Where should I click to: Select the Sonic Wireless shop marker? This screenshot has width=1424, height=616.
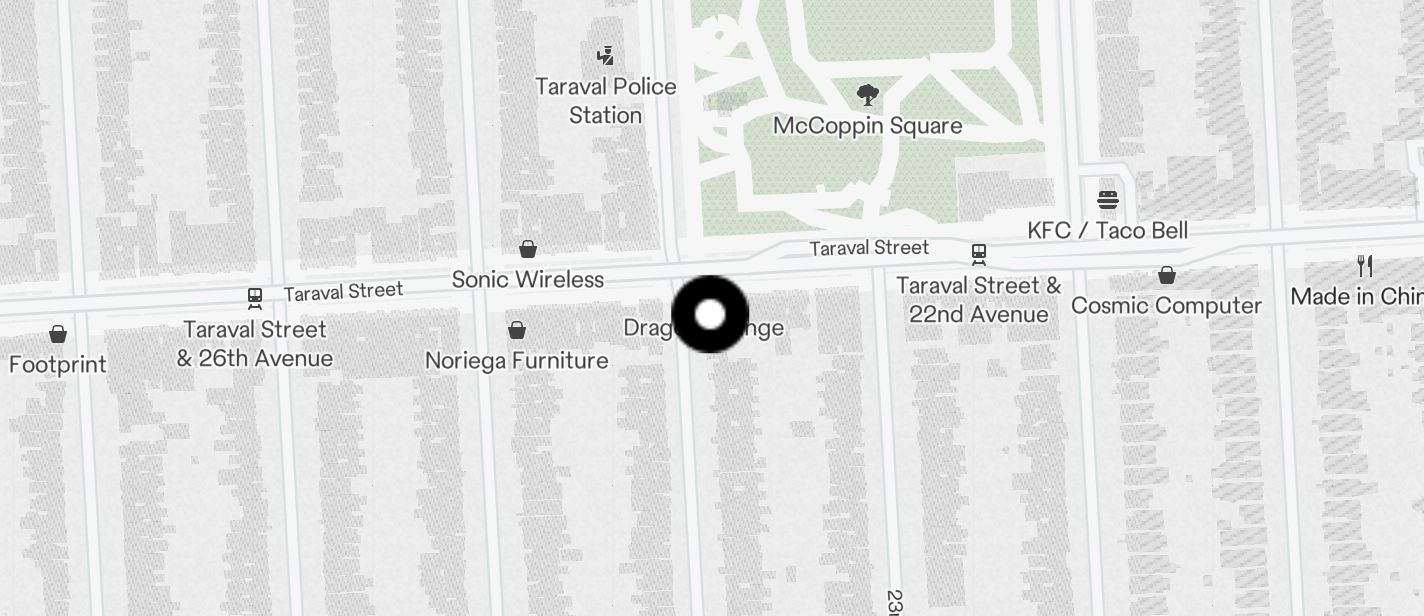(528, 249)
